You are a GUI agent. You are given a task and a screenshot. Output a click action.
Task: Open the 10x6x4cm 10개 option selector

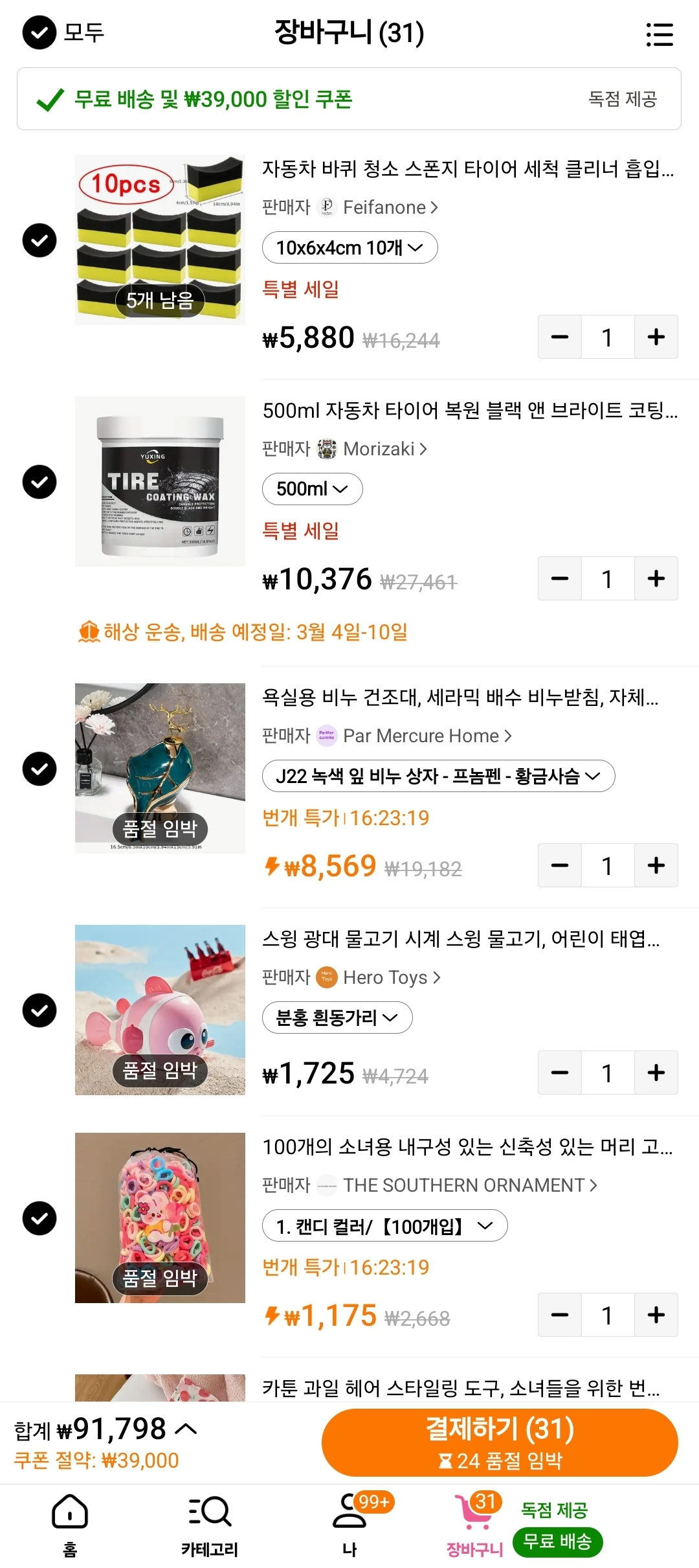(x=349, y=247)
